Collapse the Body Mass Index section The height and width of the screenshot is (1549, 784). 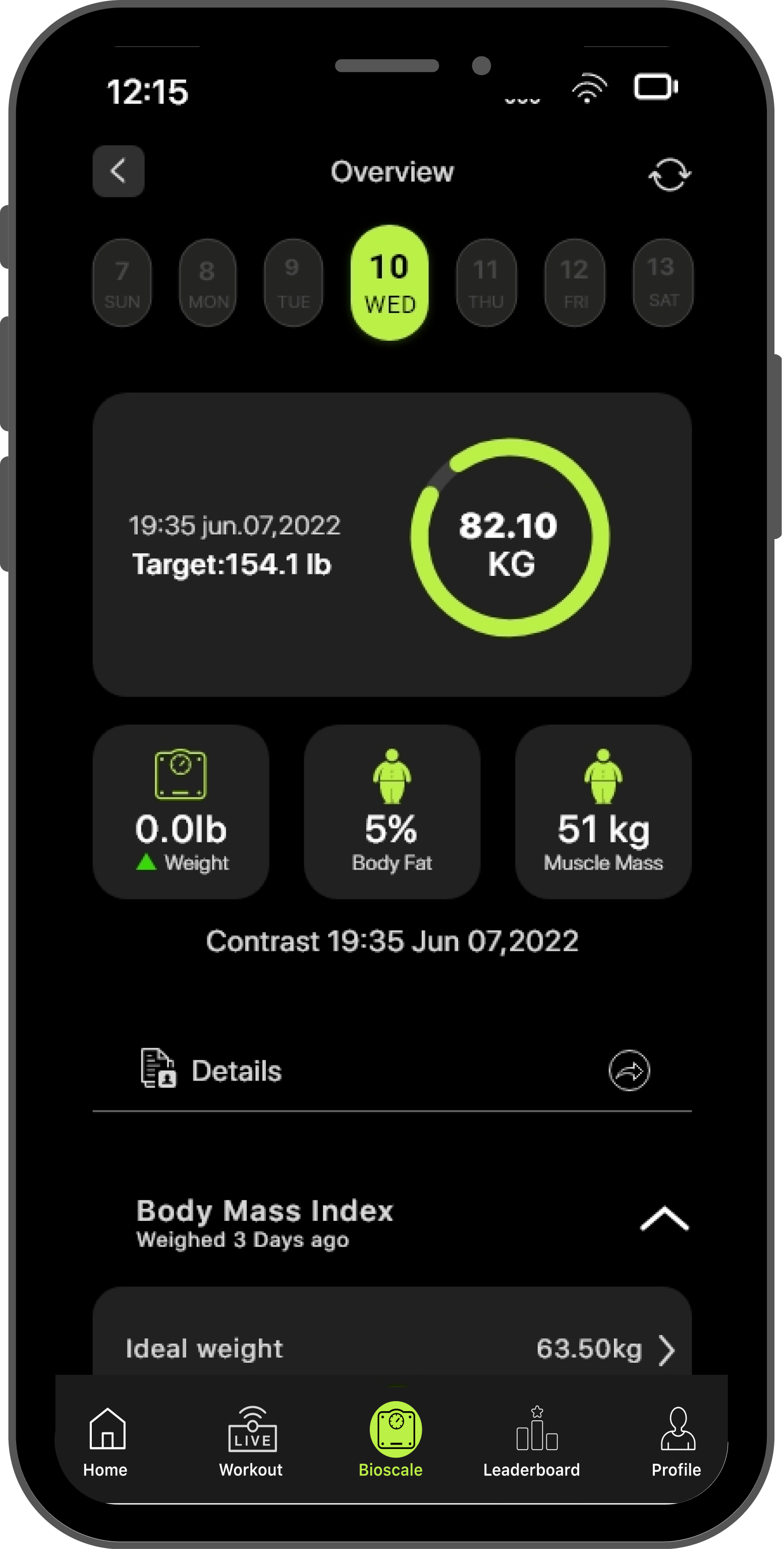[x=664, y=1219]
